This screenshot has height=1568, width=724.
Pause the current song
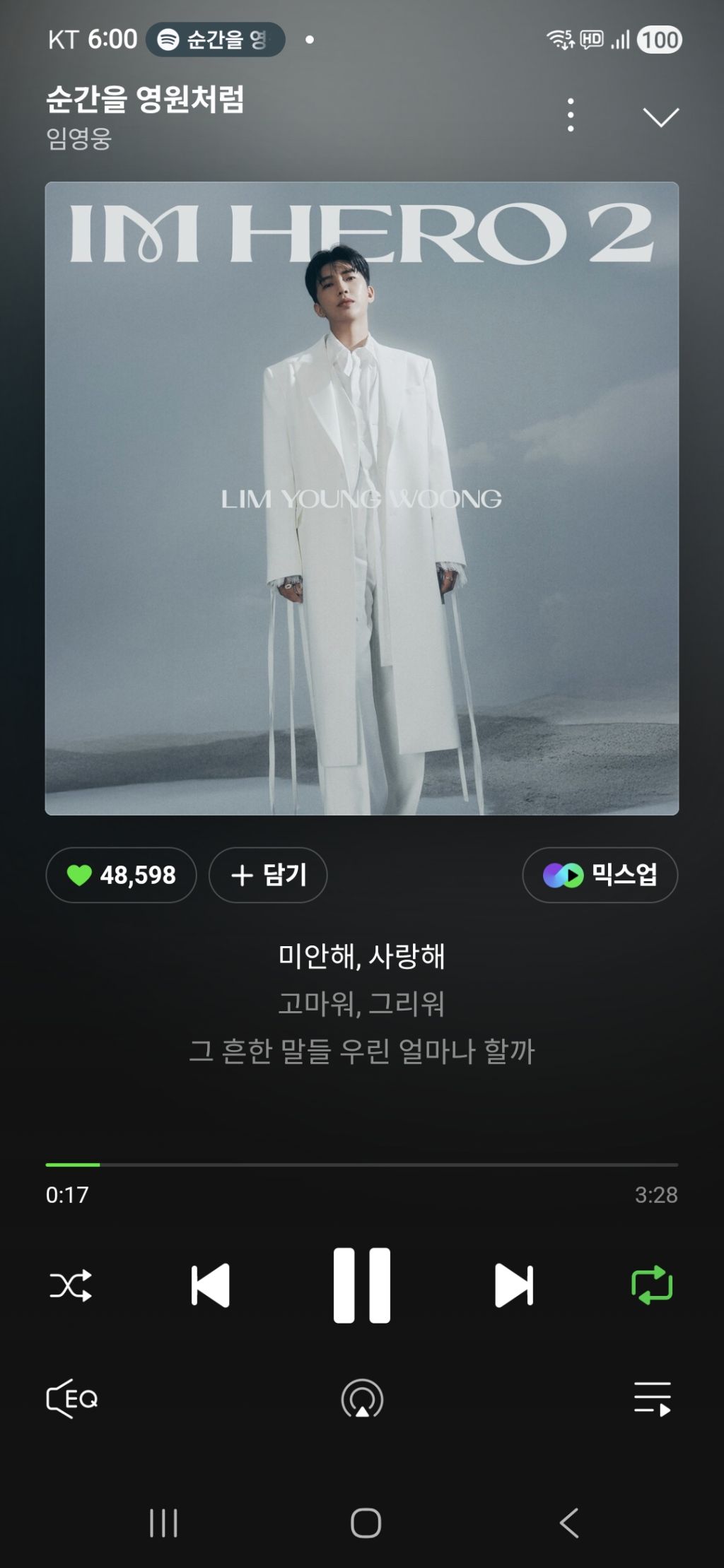pyautogui.click(x=362, y=1285)
